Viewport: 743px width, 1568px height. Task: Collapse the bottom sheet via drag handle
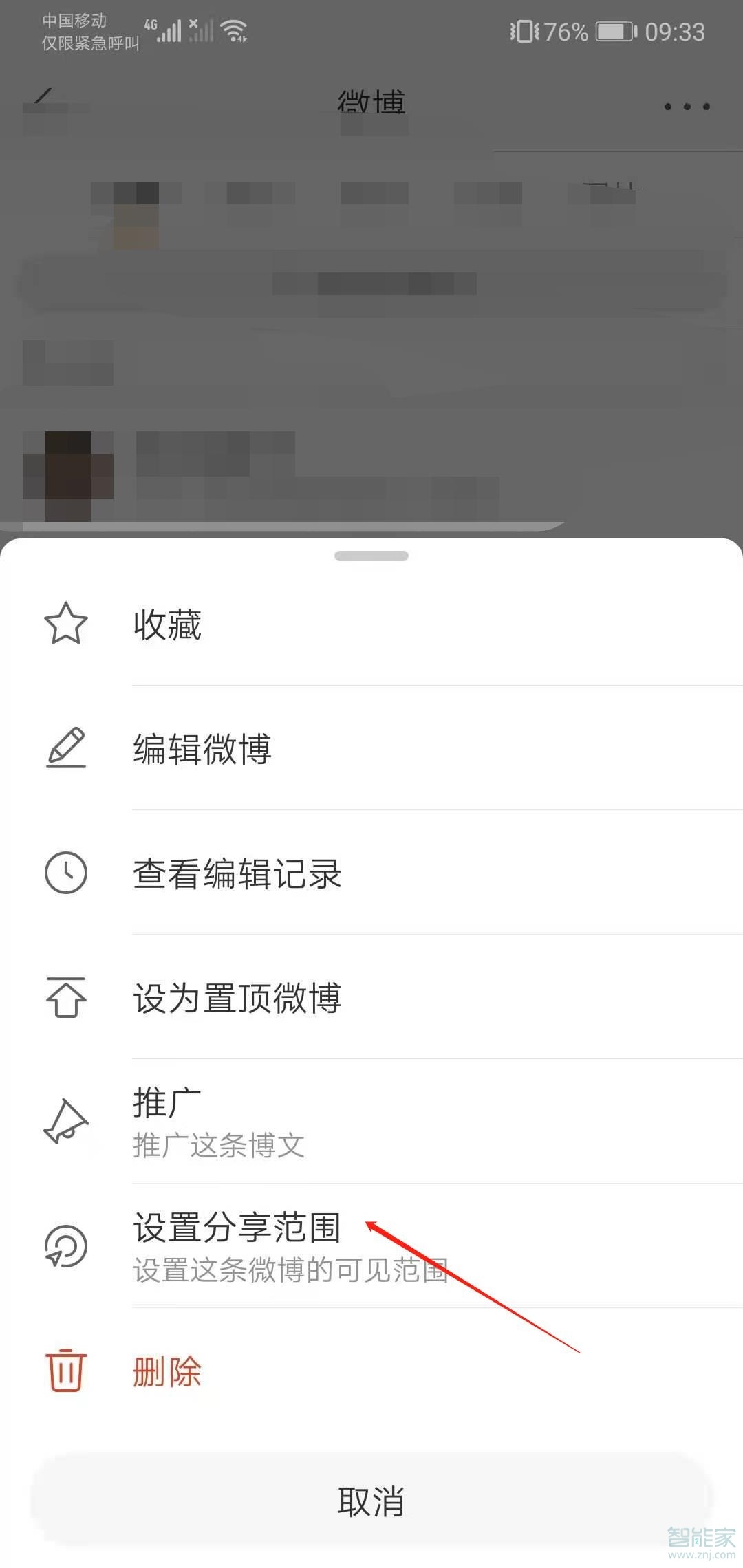pyautogui.click(x=371, y=556)
